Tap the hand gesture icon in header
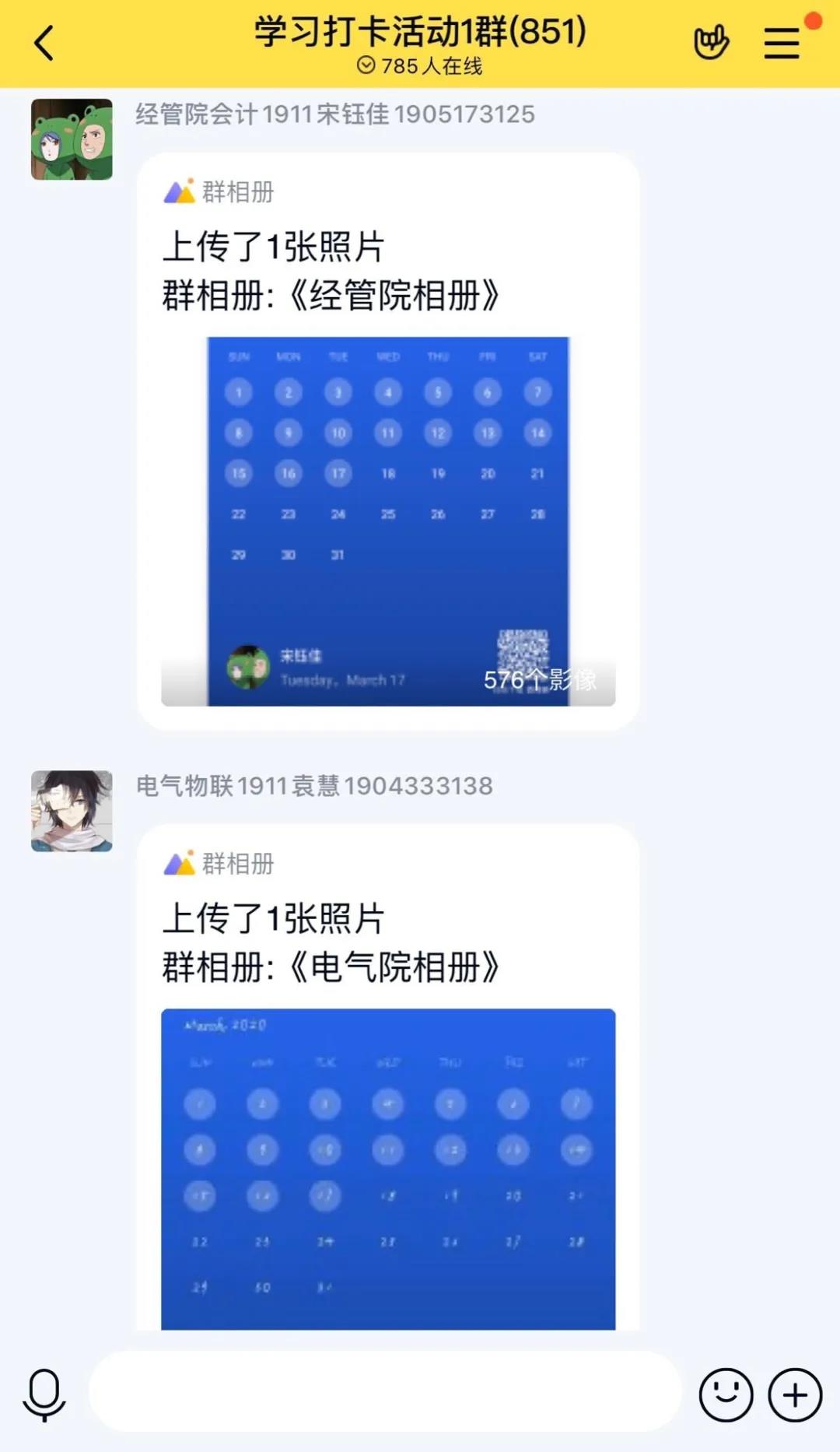 pos(711,43)
